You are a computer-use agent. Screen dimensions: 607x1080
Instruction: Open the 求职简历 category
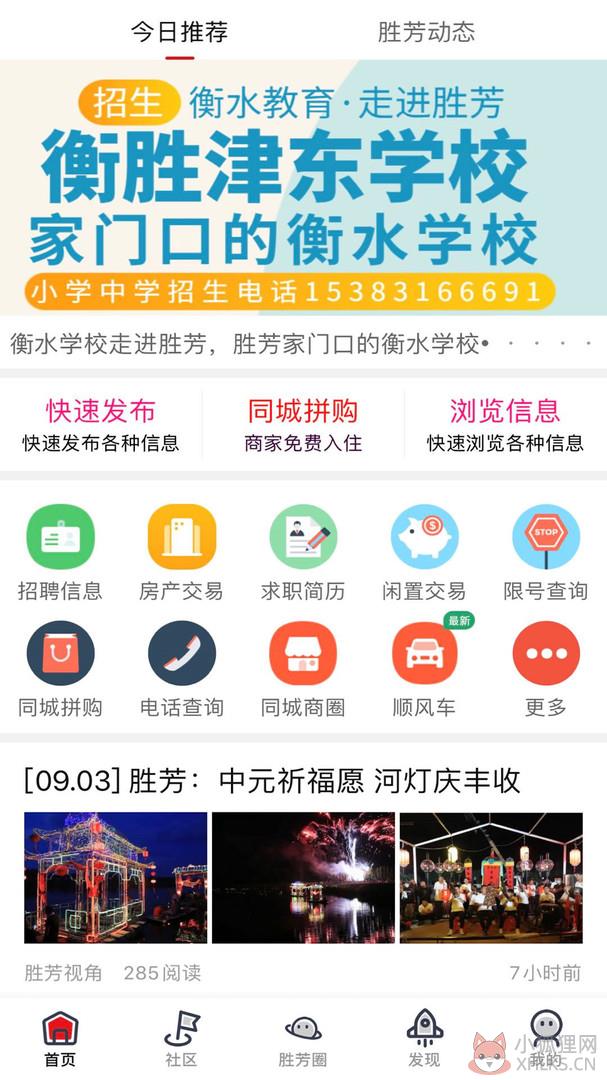click(303, 553)
